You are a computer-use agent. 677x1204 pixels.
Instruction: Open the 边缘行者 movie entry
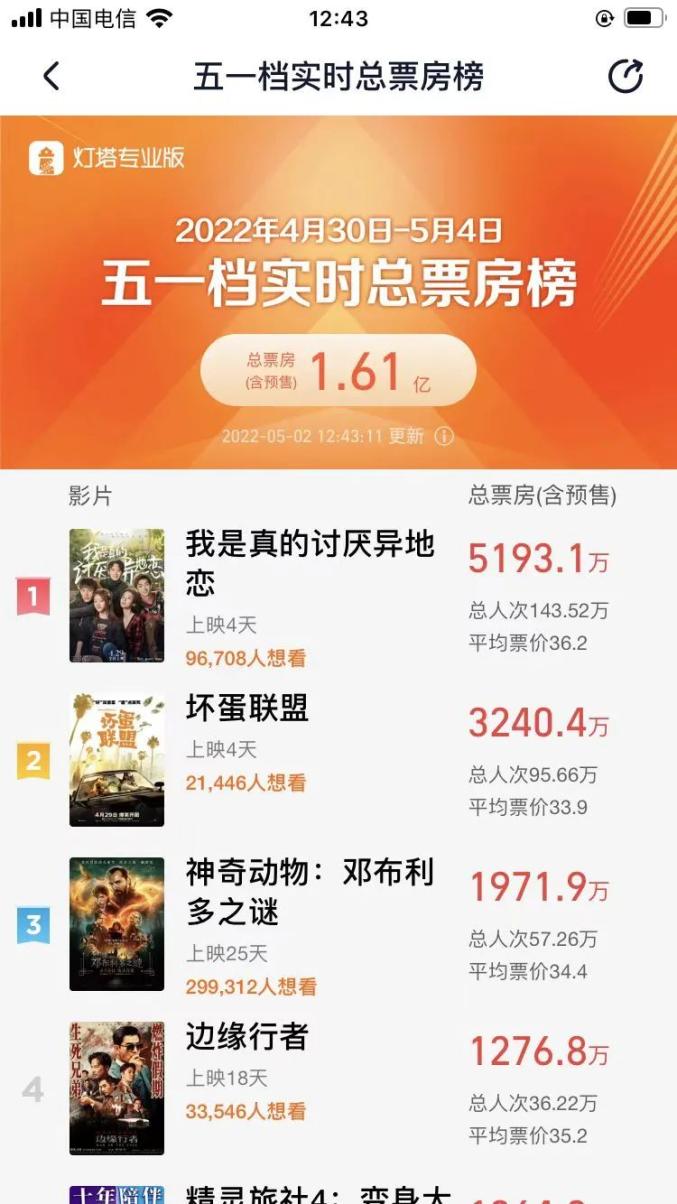(247, 1037)
